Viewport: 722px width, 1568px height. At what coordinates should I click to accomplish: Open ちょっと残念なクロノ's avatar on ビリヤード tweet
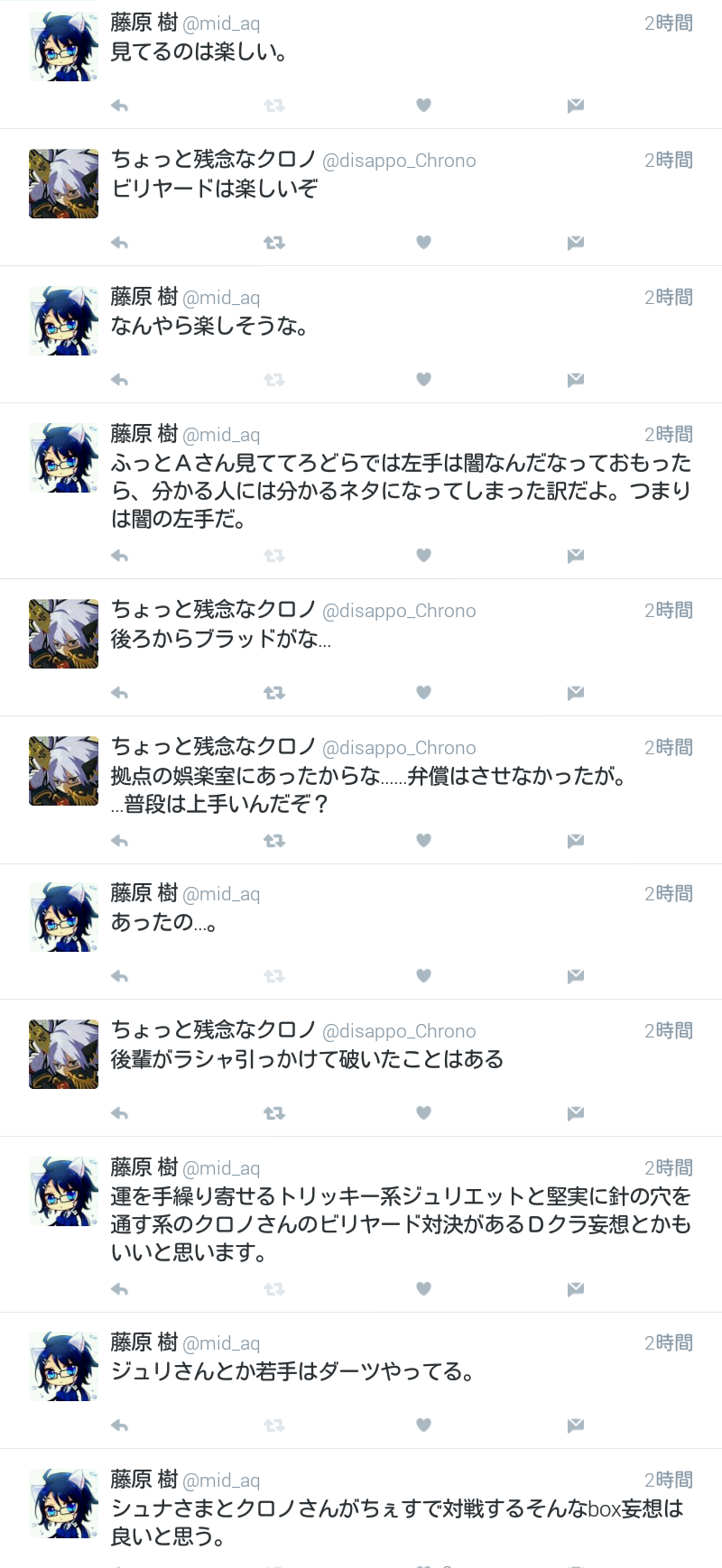(x=63, y=184)
